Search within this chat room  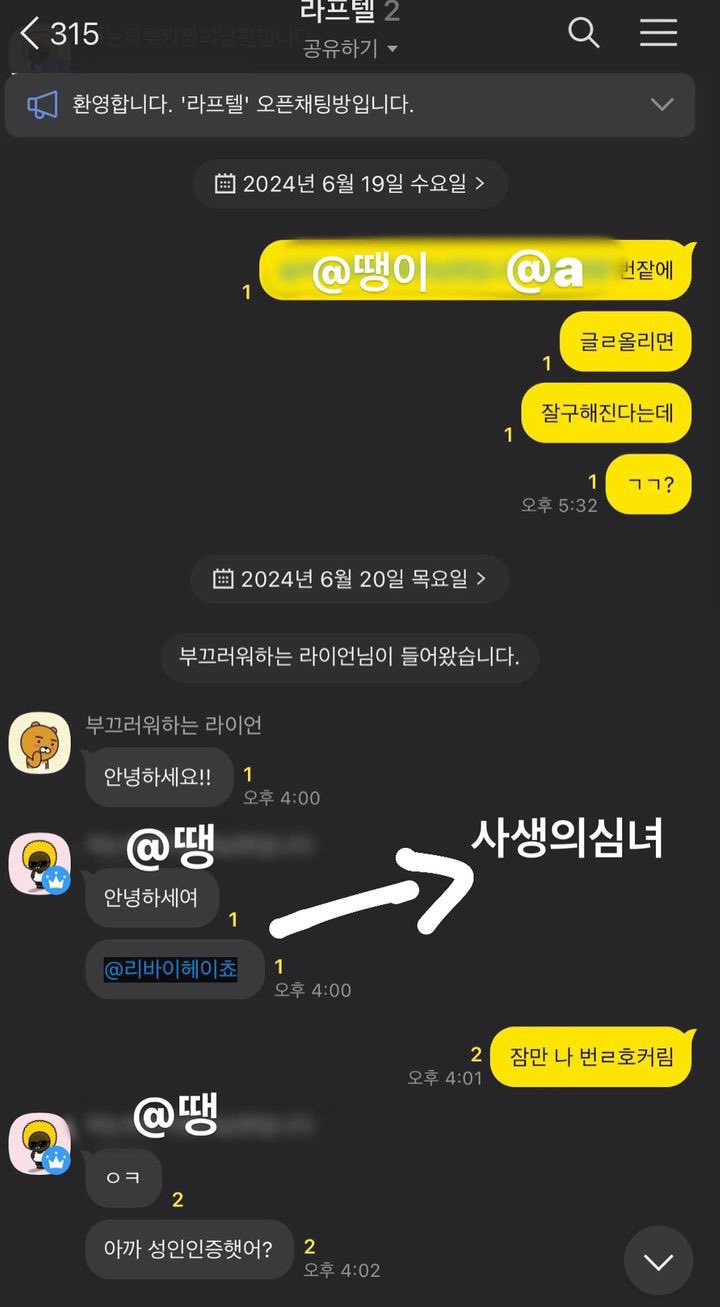tap(584, 33)
